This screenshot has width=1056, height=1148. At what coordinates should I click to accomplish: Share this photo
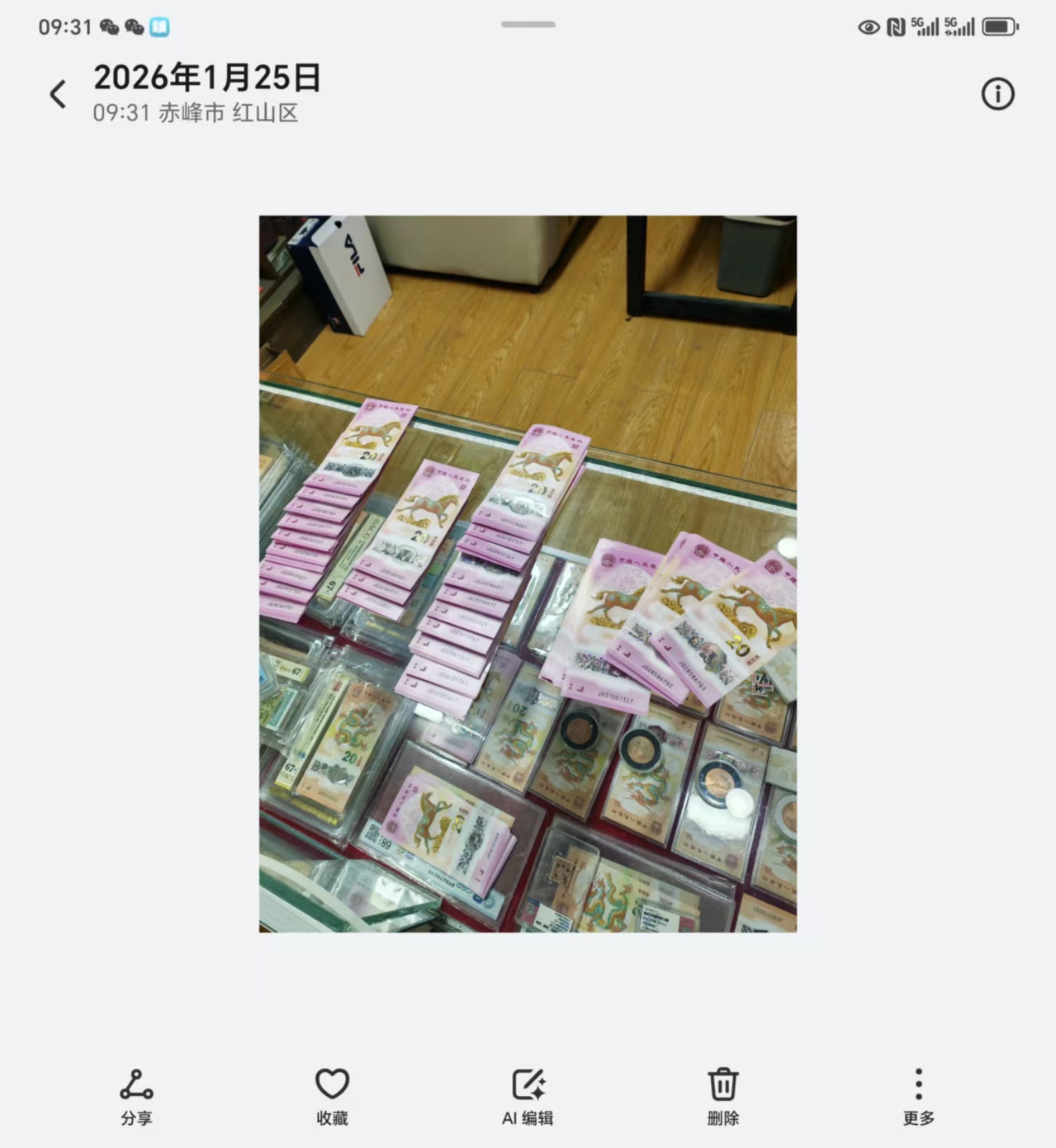click(x=136, y=1096)
